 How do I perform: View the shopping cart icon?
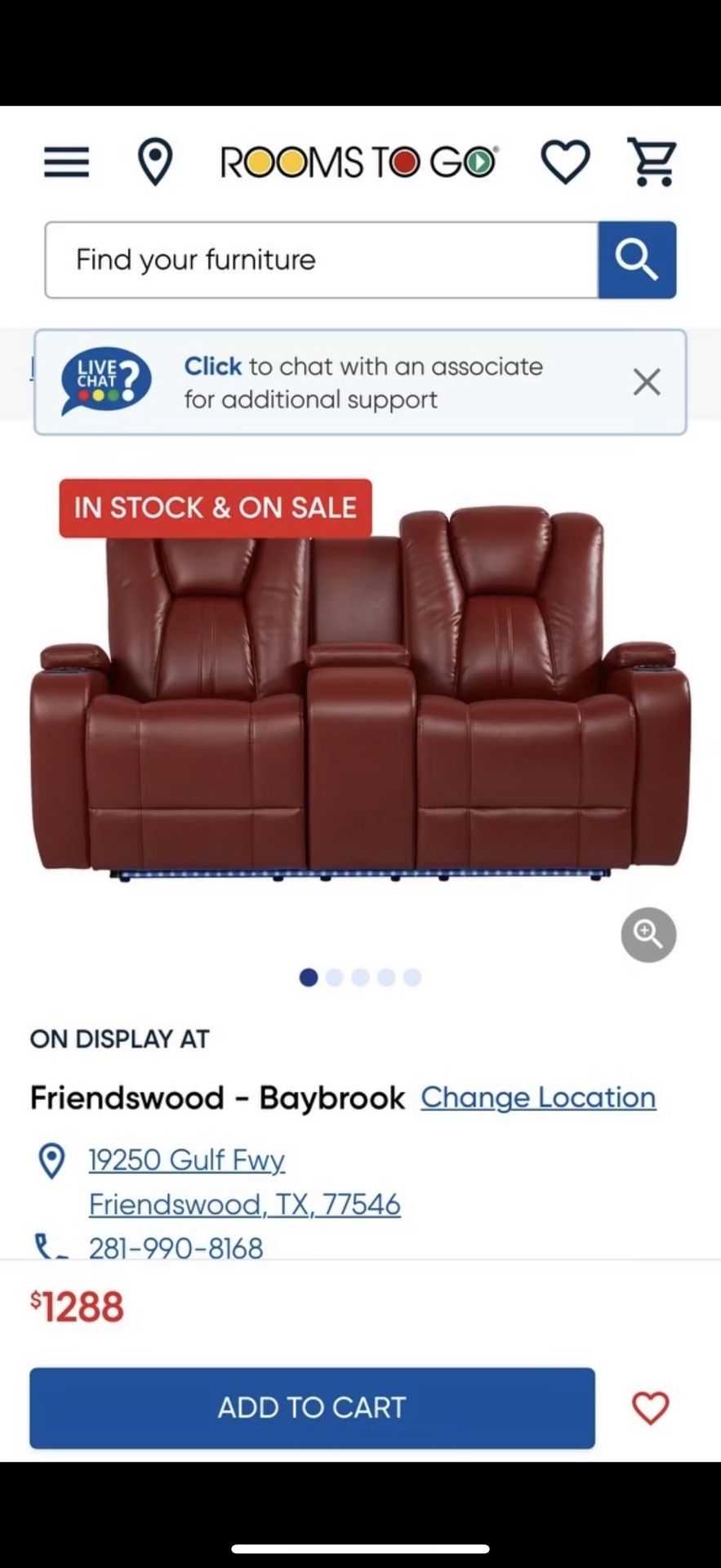point(653,161)
